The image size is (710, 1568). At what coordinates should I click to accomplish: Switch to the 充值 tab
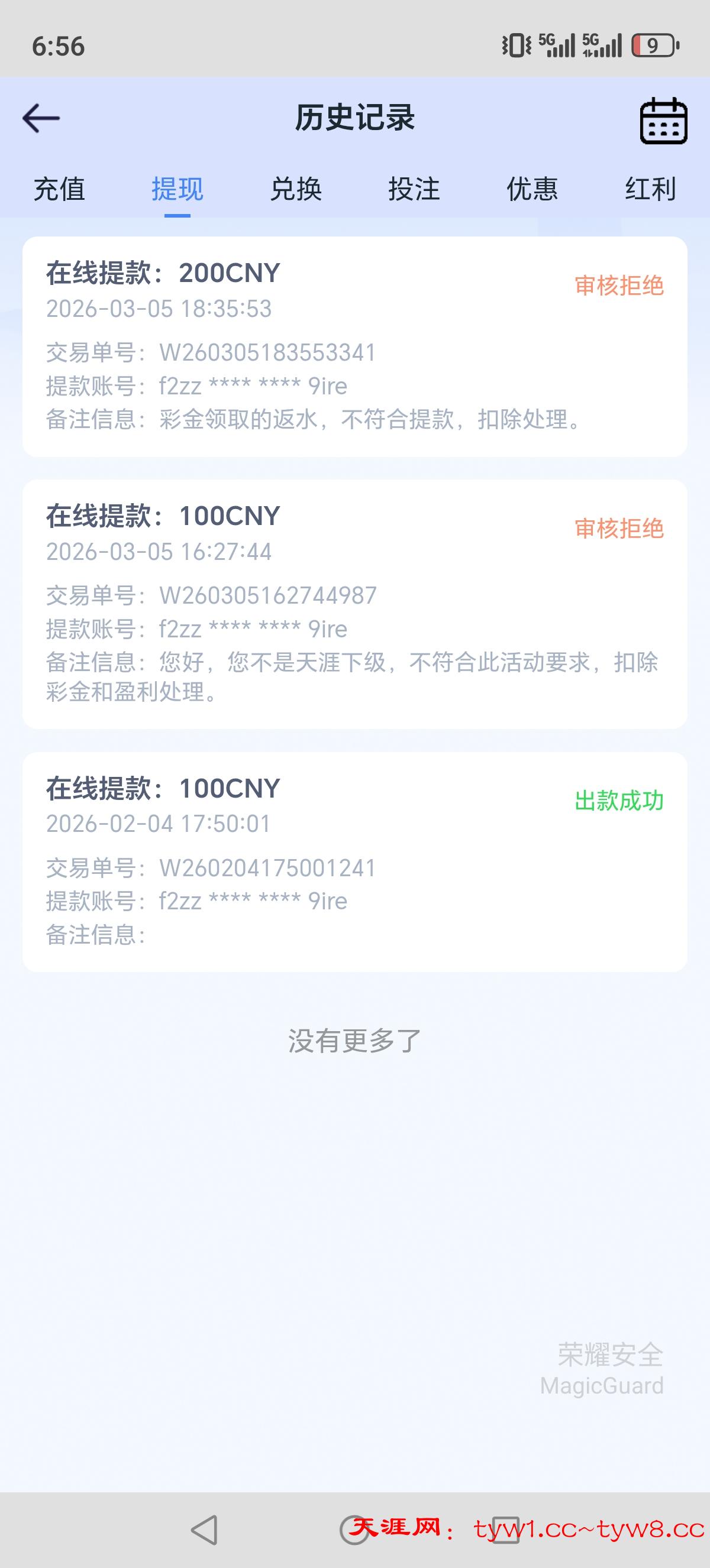pyautogui.click(x=59, y=189)
